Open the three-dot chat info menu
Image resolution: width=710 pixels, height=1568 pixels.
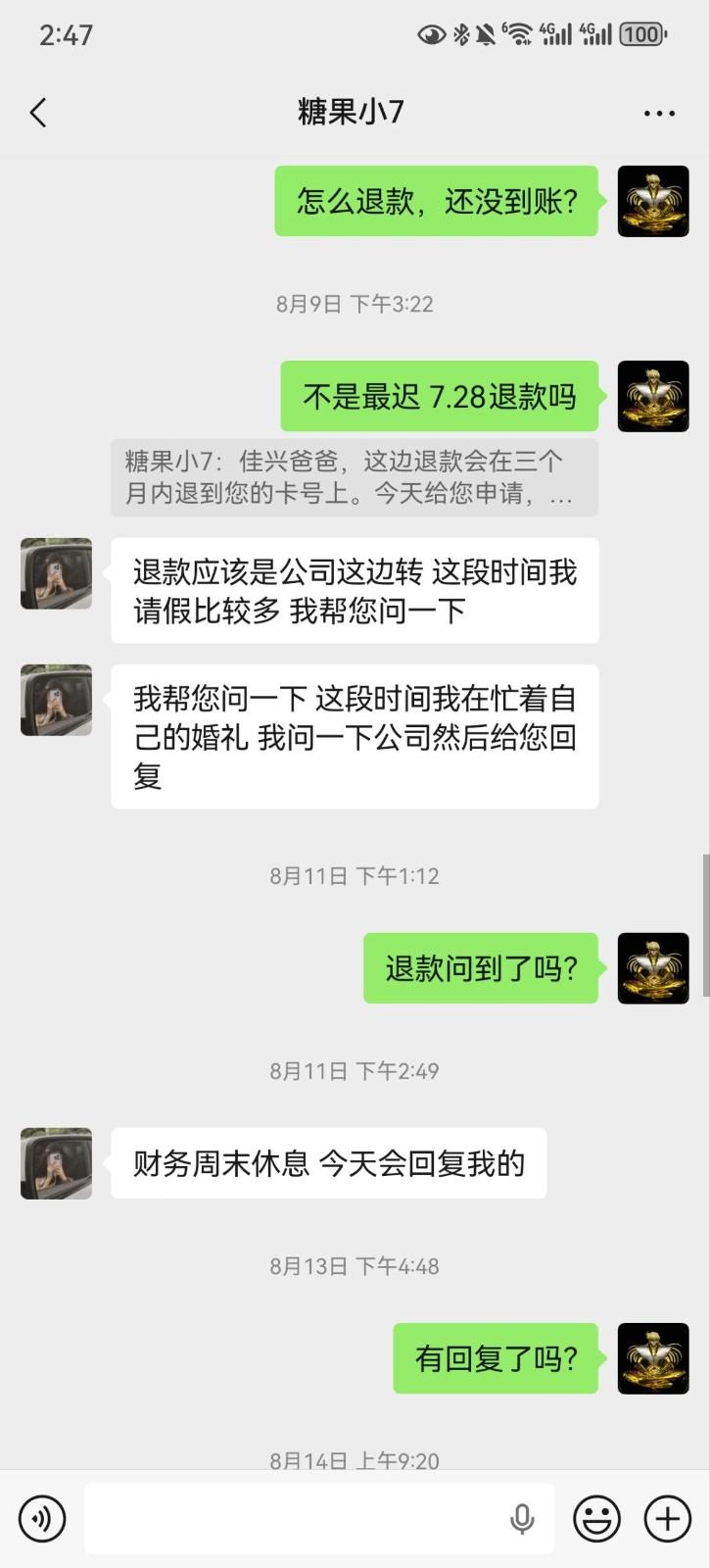(659, 114)
